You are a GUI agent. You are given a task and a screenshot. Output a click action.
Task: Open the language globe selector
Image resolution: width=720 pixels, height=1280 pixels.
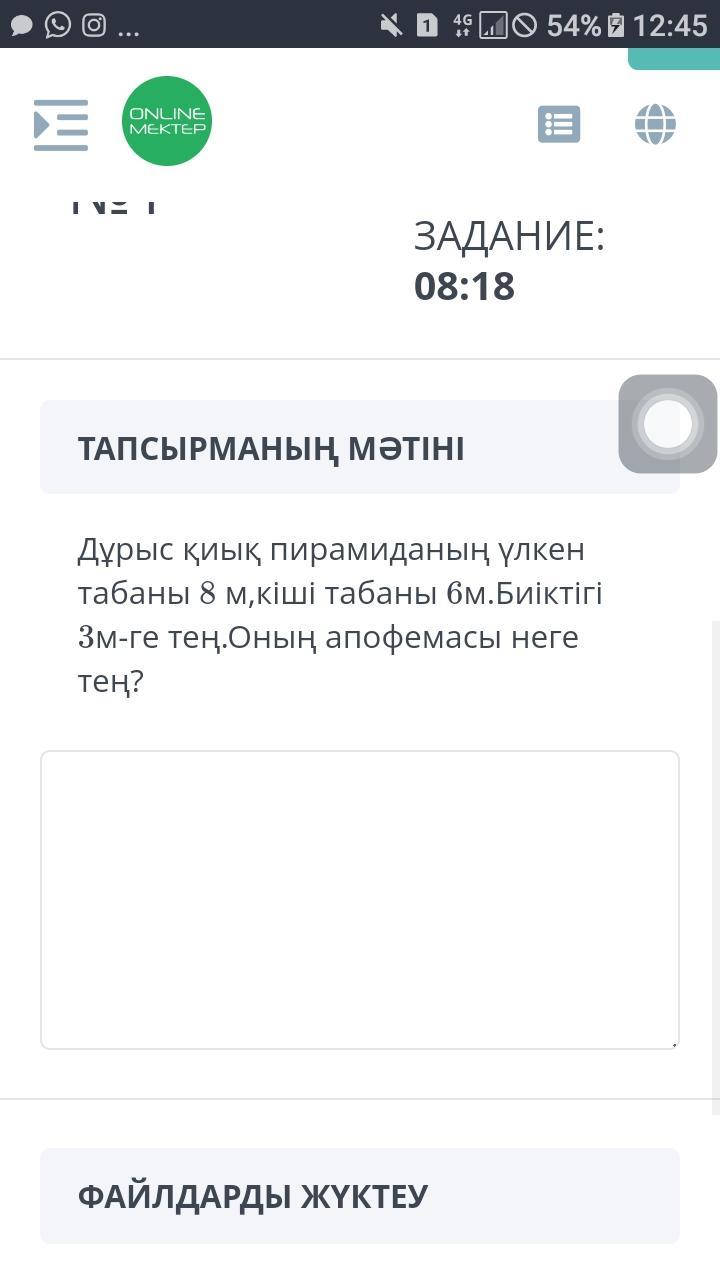(656, 124)
